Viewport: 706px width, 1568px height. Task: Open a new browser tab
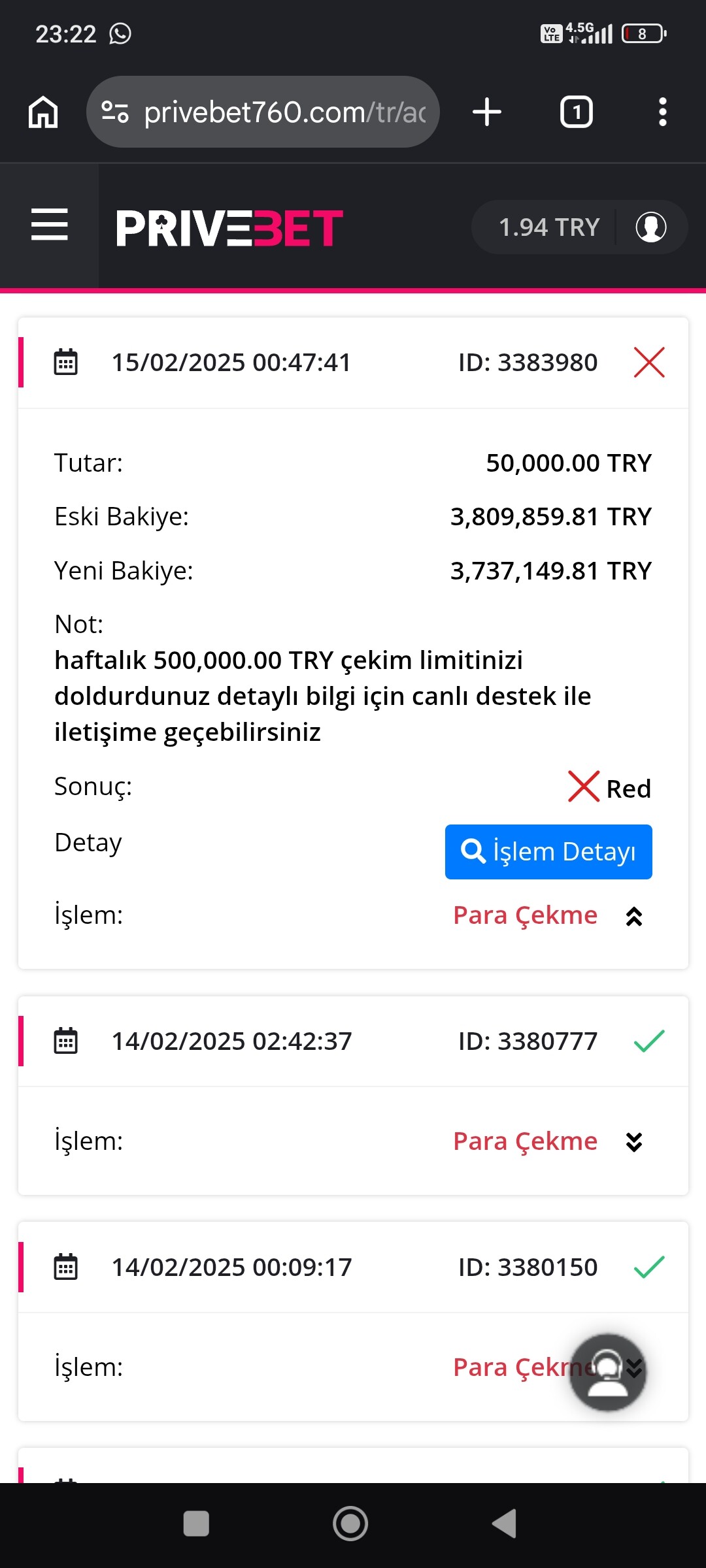click(x=487, y=112)
